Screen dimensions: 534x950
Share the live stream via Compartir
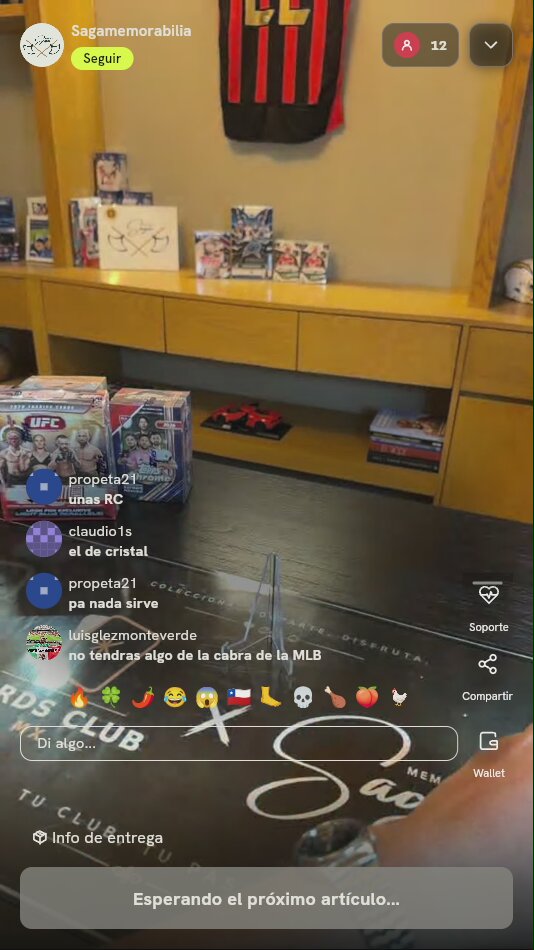[487, 677]
